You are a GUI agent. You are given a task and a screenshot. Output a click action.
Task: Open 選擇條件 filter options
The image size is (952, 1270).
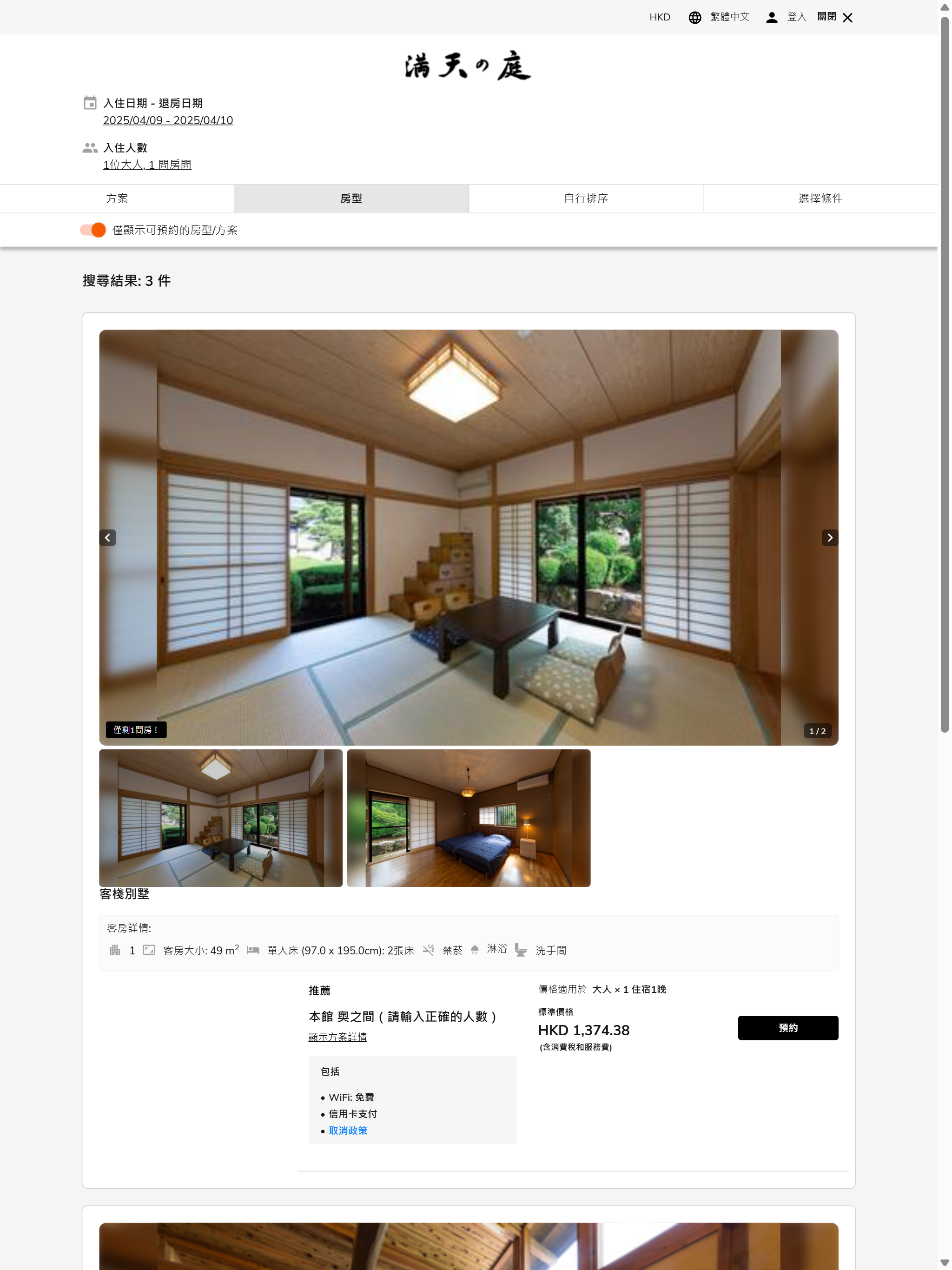tap(820, 198)
